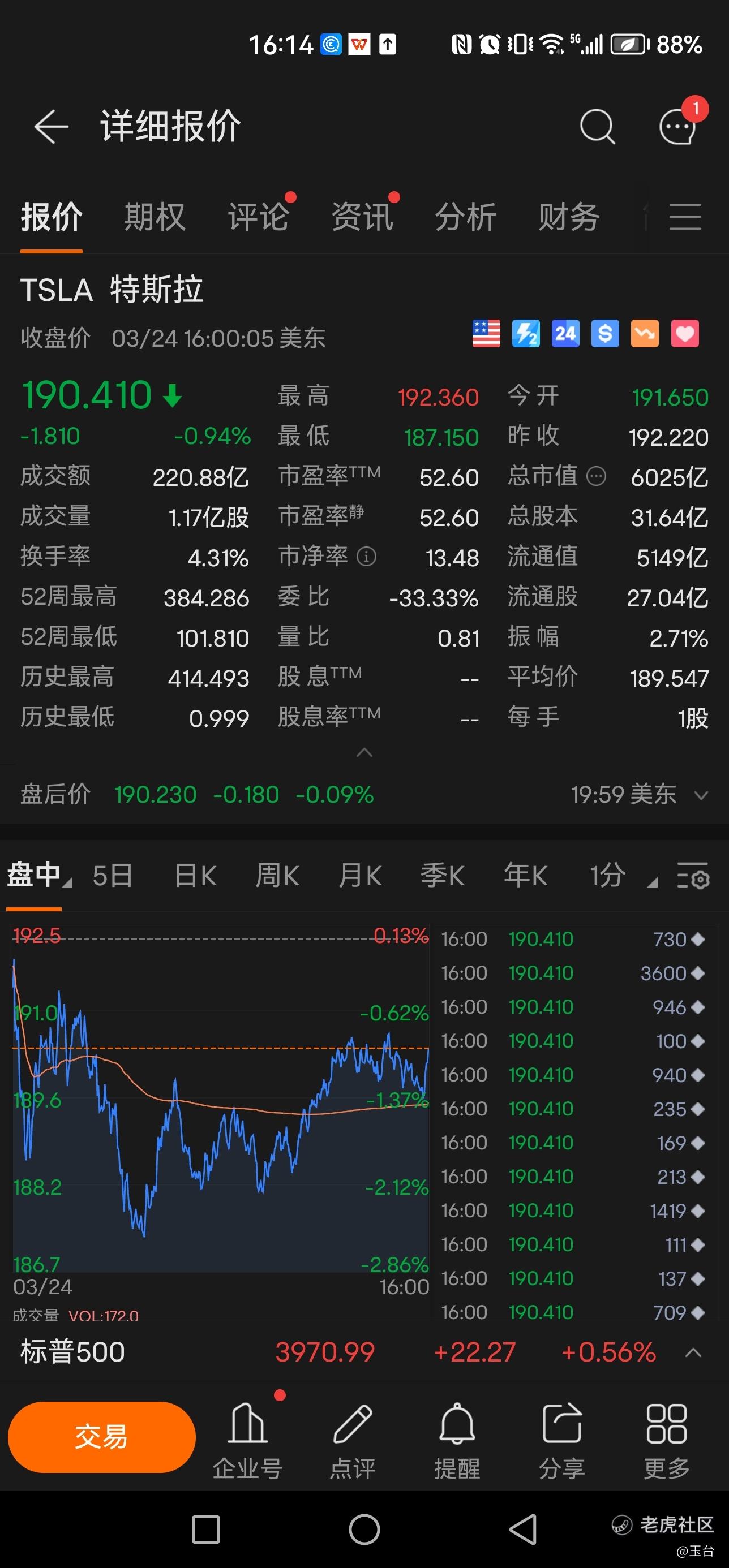Go back using the top-left arrow
This screenshot has width=729, height=1568.
click(x=51, y=127)
